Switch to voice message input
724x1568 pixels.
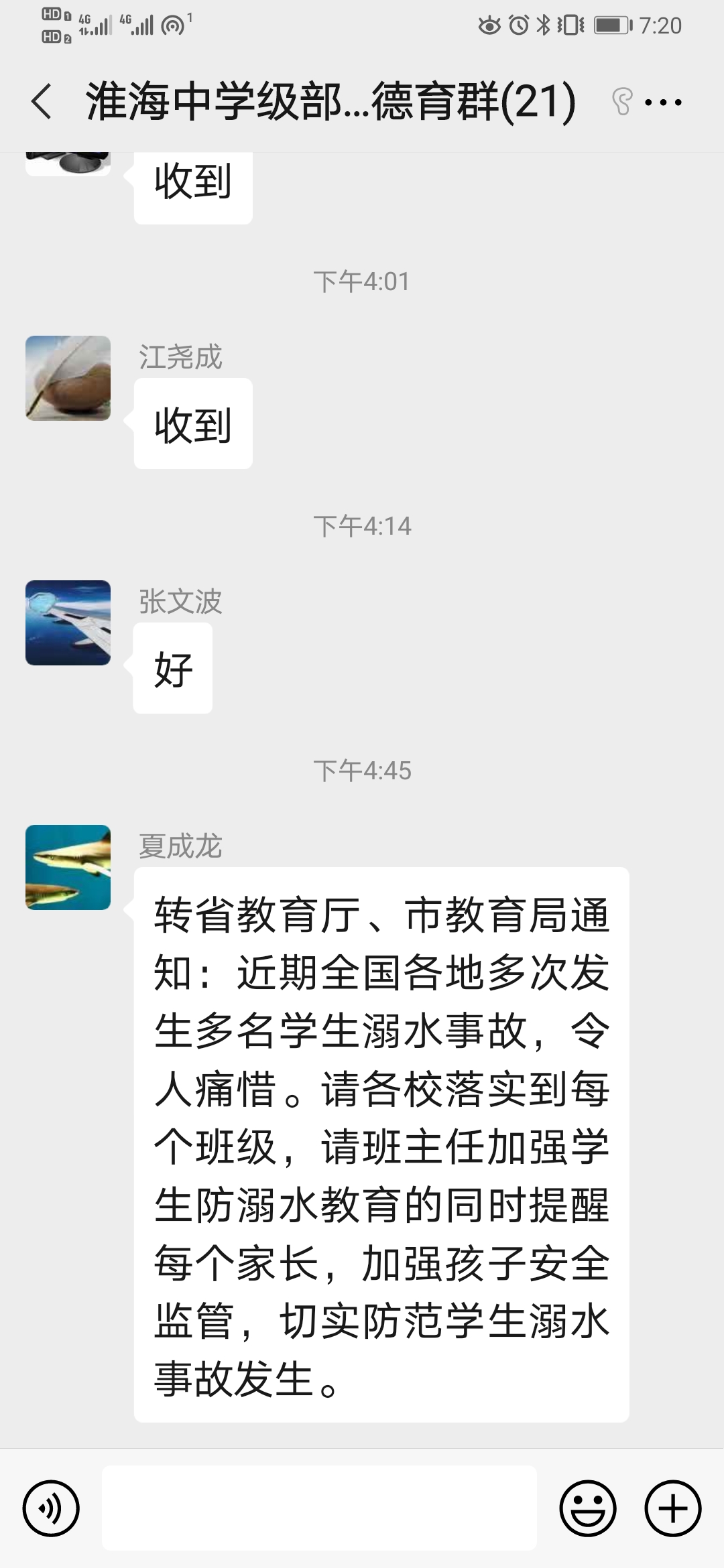(51, 1508)
